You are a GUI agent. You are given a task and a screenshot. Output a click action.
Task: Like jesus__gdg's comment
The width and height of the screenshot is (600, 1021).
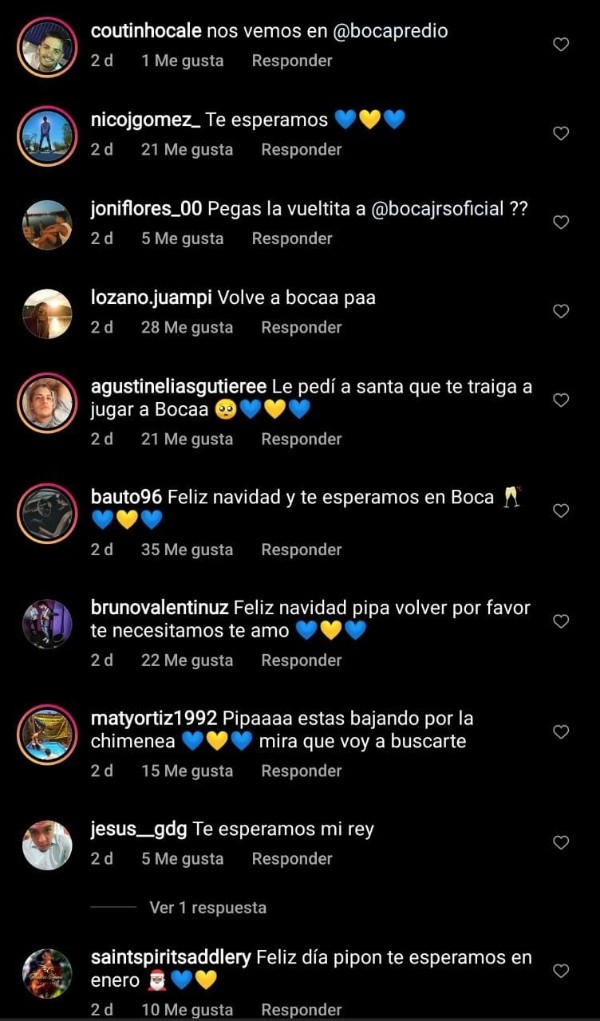coord(561,843)
